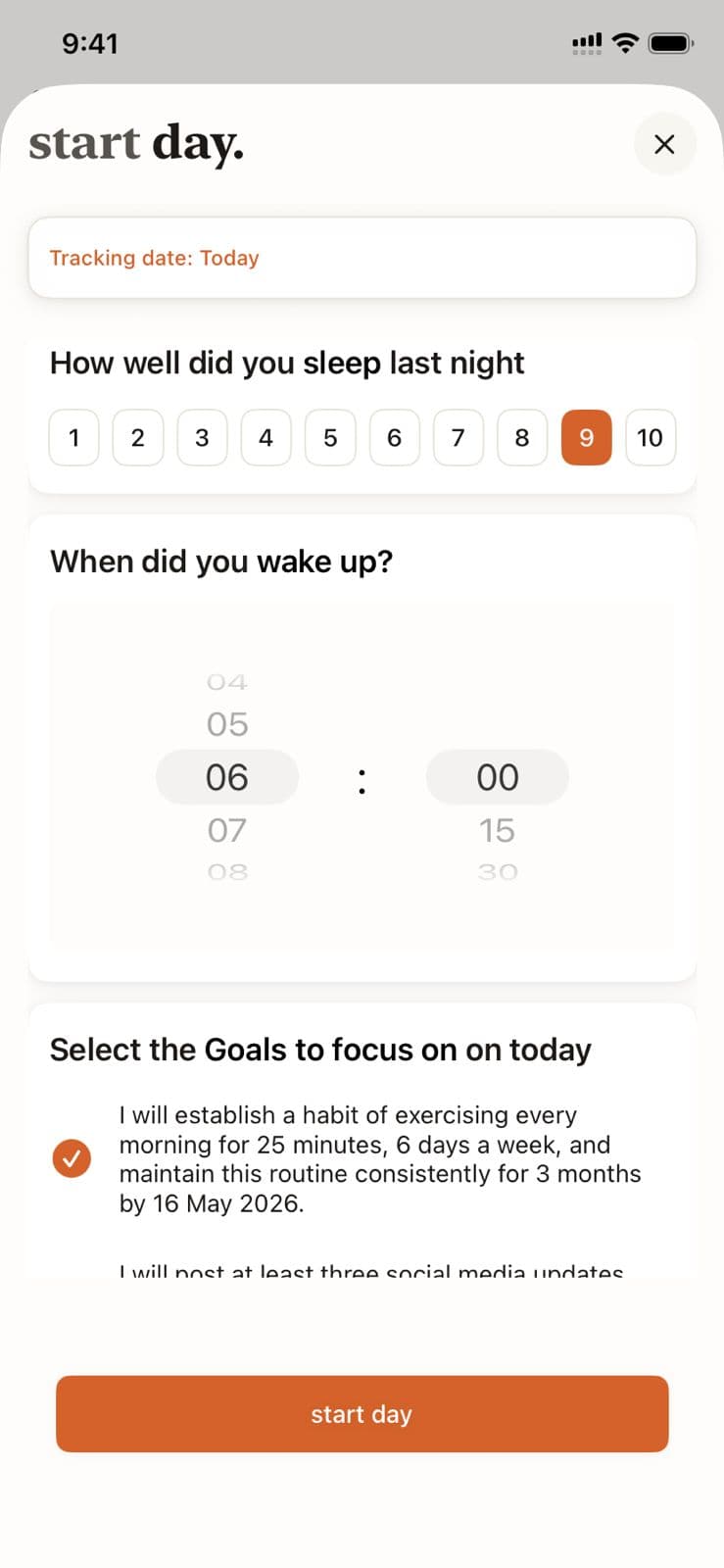Tap the currently selected hour 06
The width and height of the screenshot is (724, 1568).
[x=227, y=777]
